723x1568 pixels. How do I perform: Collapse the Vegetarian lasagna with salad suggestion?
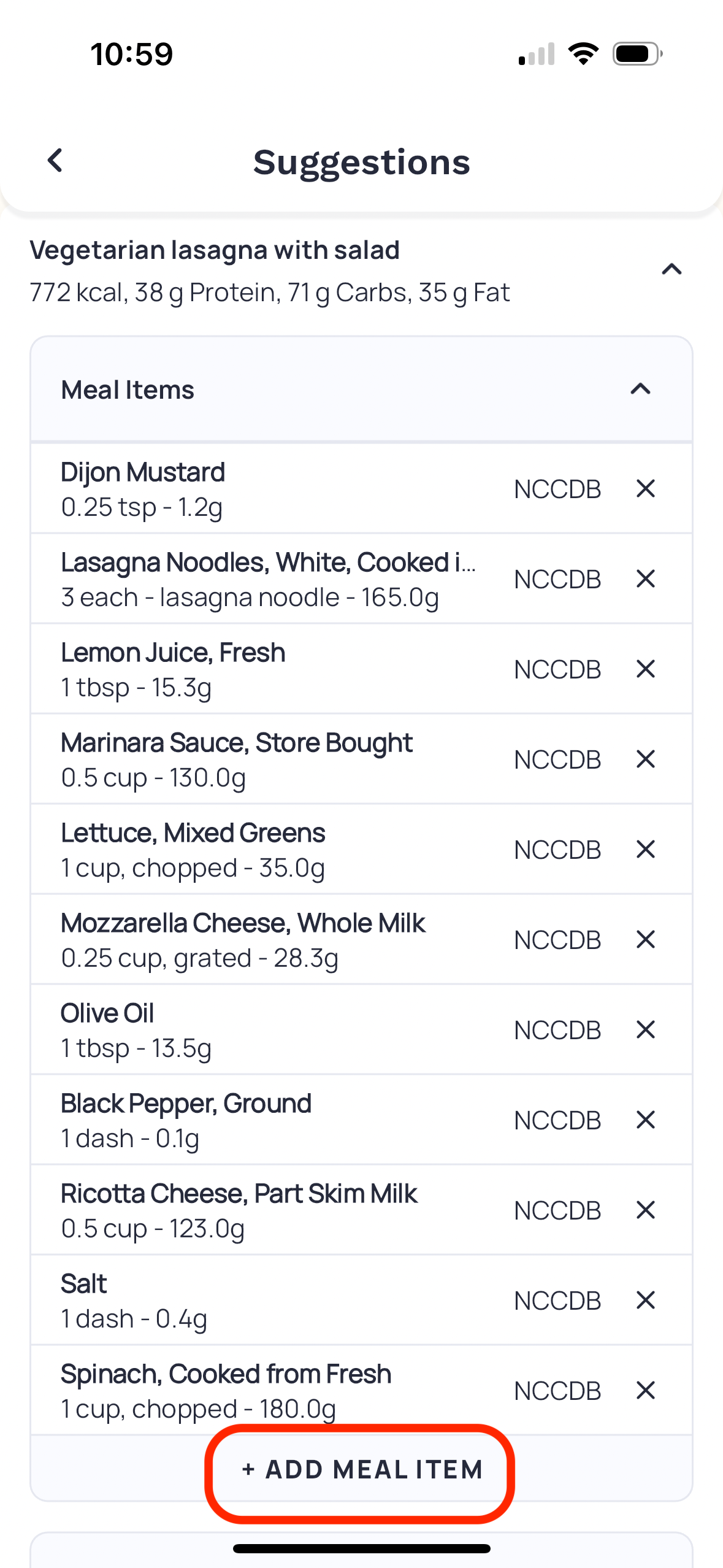tap(671, 269)
